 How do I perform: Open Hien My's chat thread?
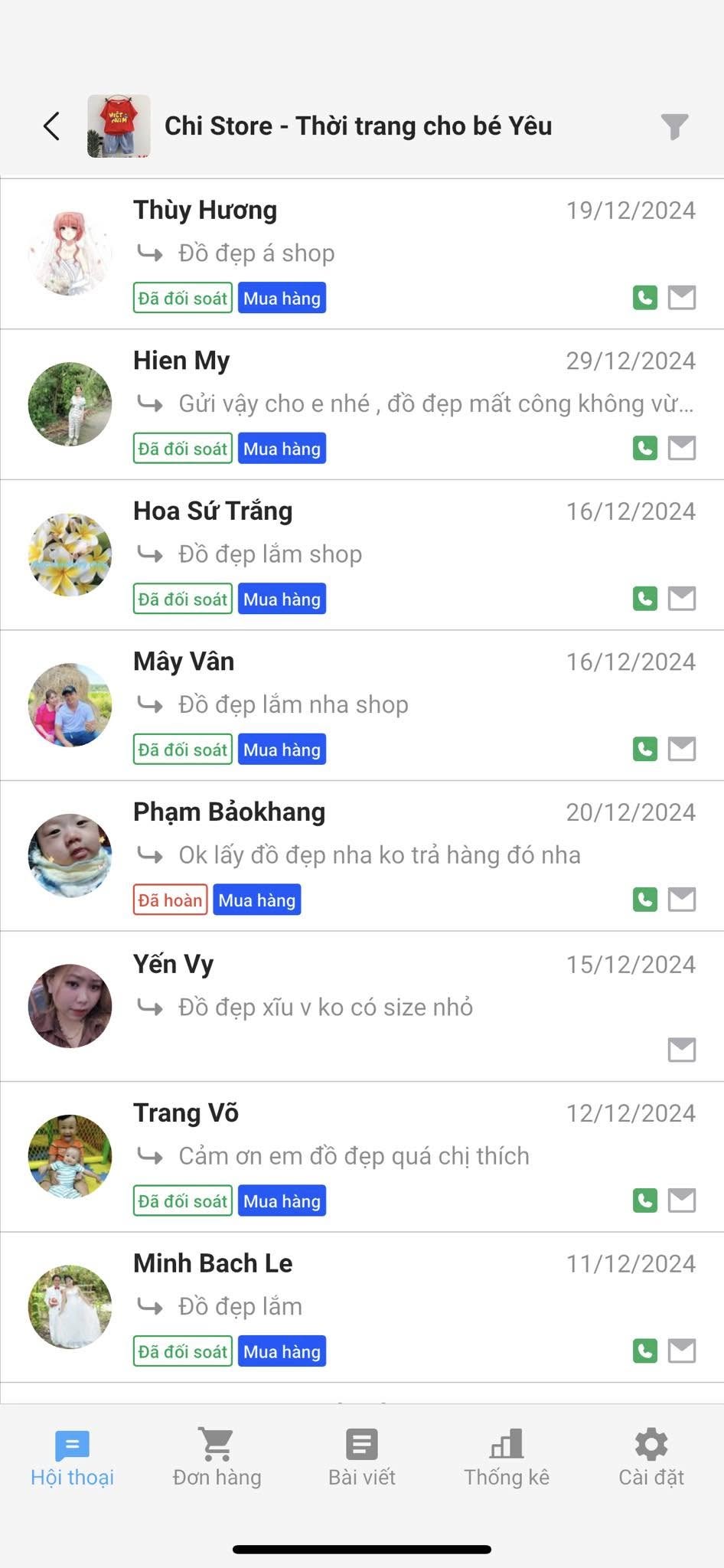(362, 405)
